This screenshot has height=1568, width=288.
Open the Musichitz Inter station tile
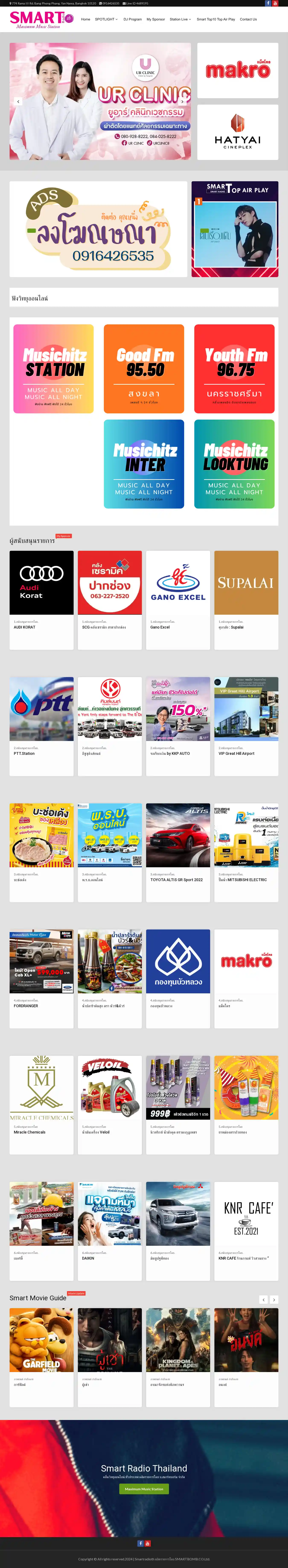(x=144, y=464)
